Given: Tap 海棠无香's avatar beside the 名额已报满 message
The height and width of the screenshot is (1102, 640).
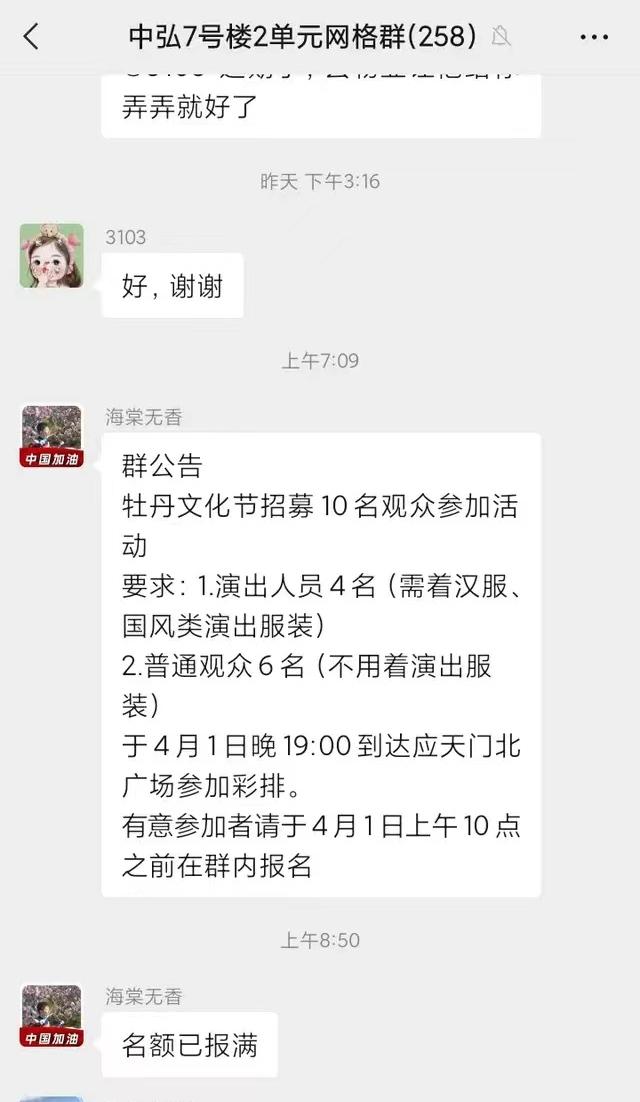Looking at the screenshot, I should [51, 1015].
